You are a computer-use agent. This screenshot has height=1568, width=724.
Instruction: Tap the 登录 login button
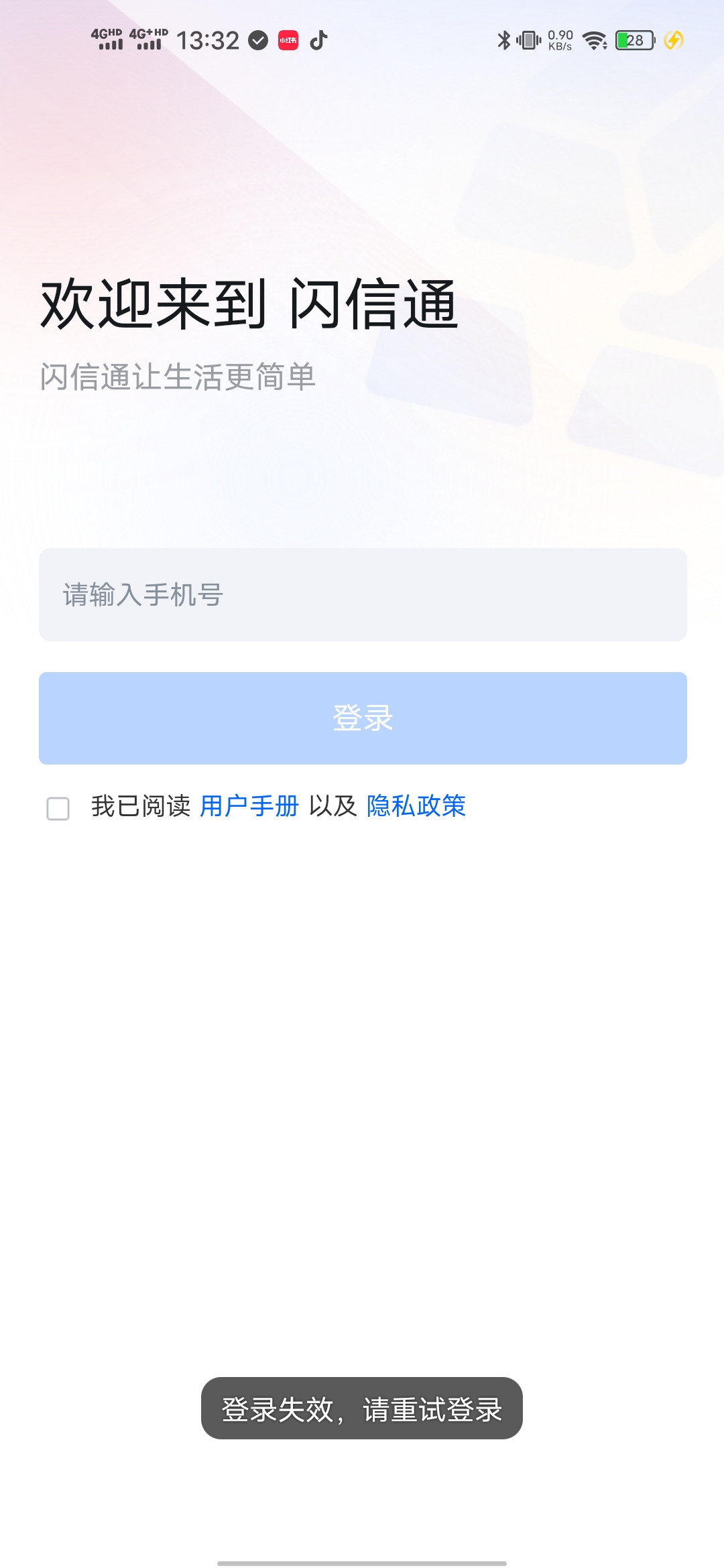362,718
